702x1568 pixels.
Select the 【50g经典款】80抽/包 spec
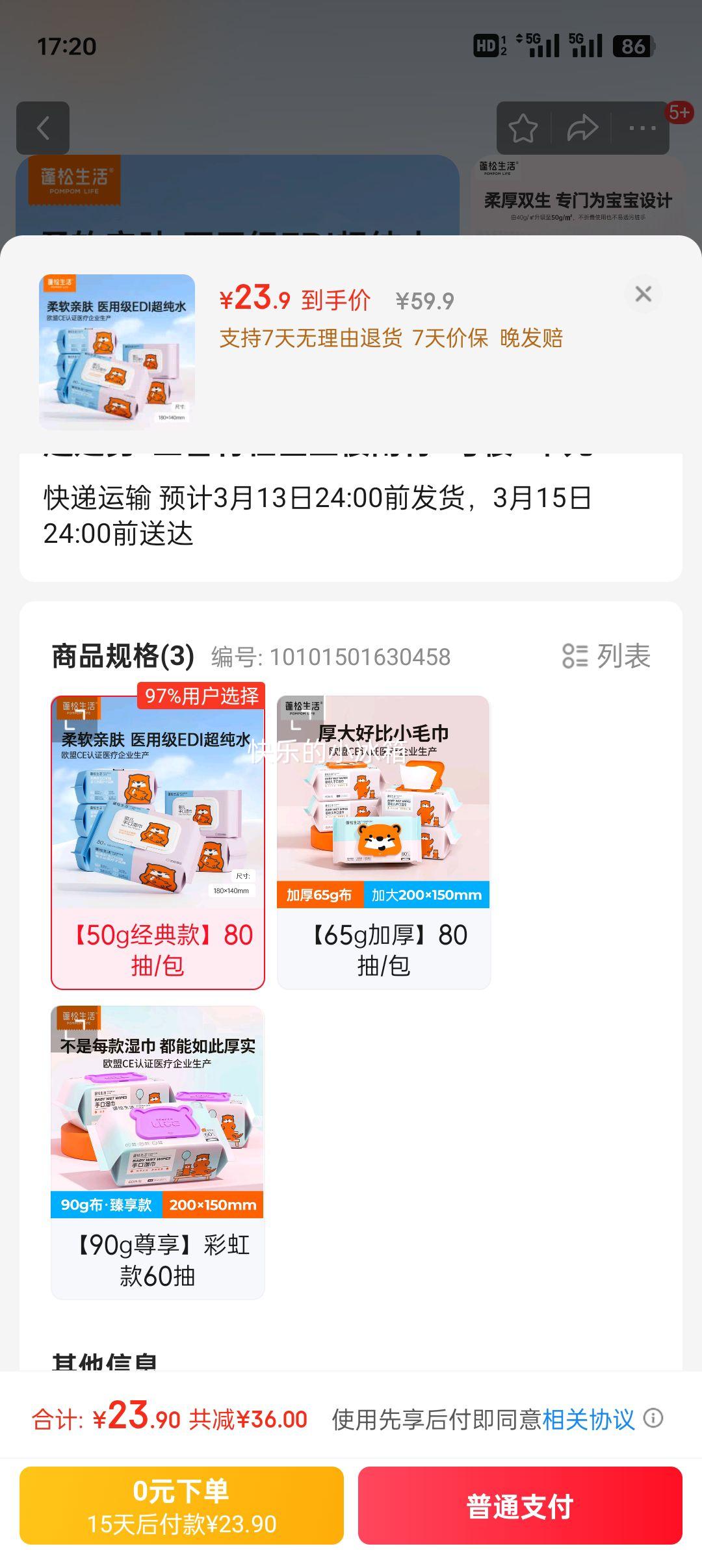[x=158, y=839]
